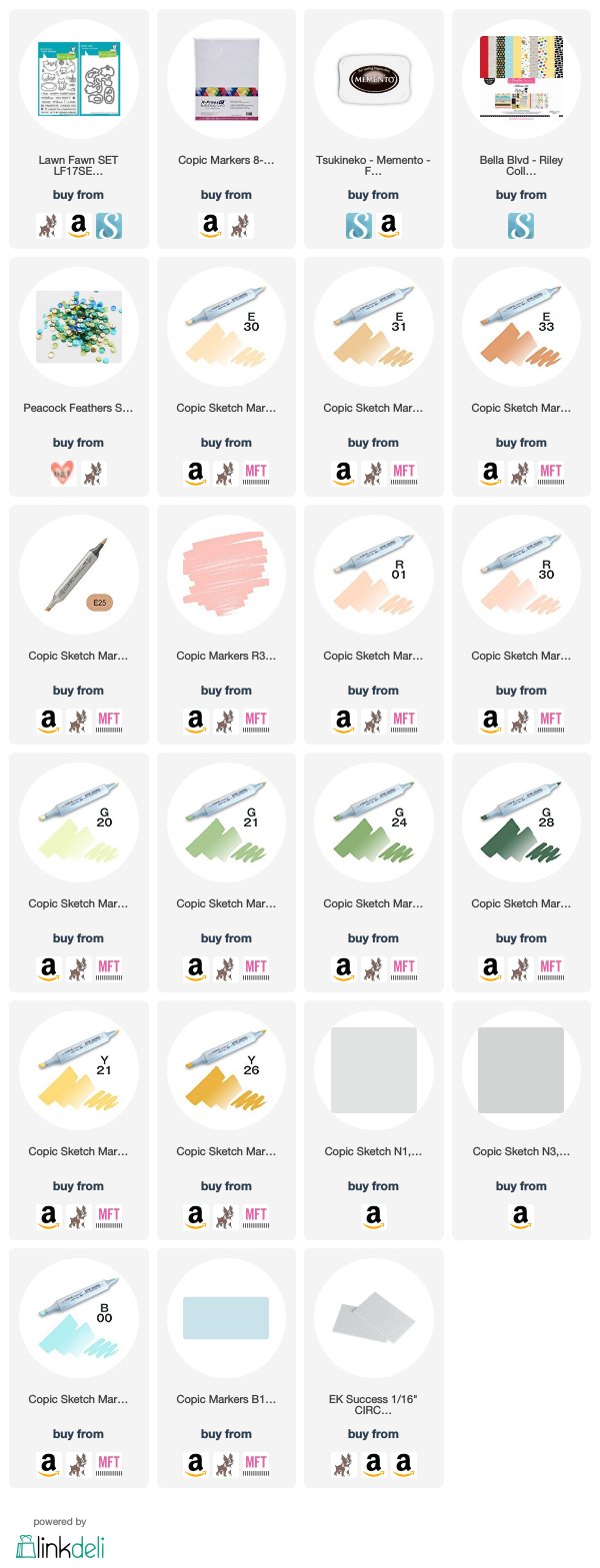Buy Copic E33 marker from Amazon

tap(490, 473)
